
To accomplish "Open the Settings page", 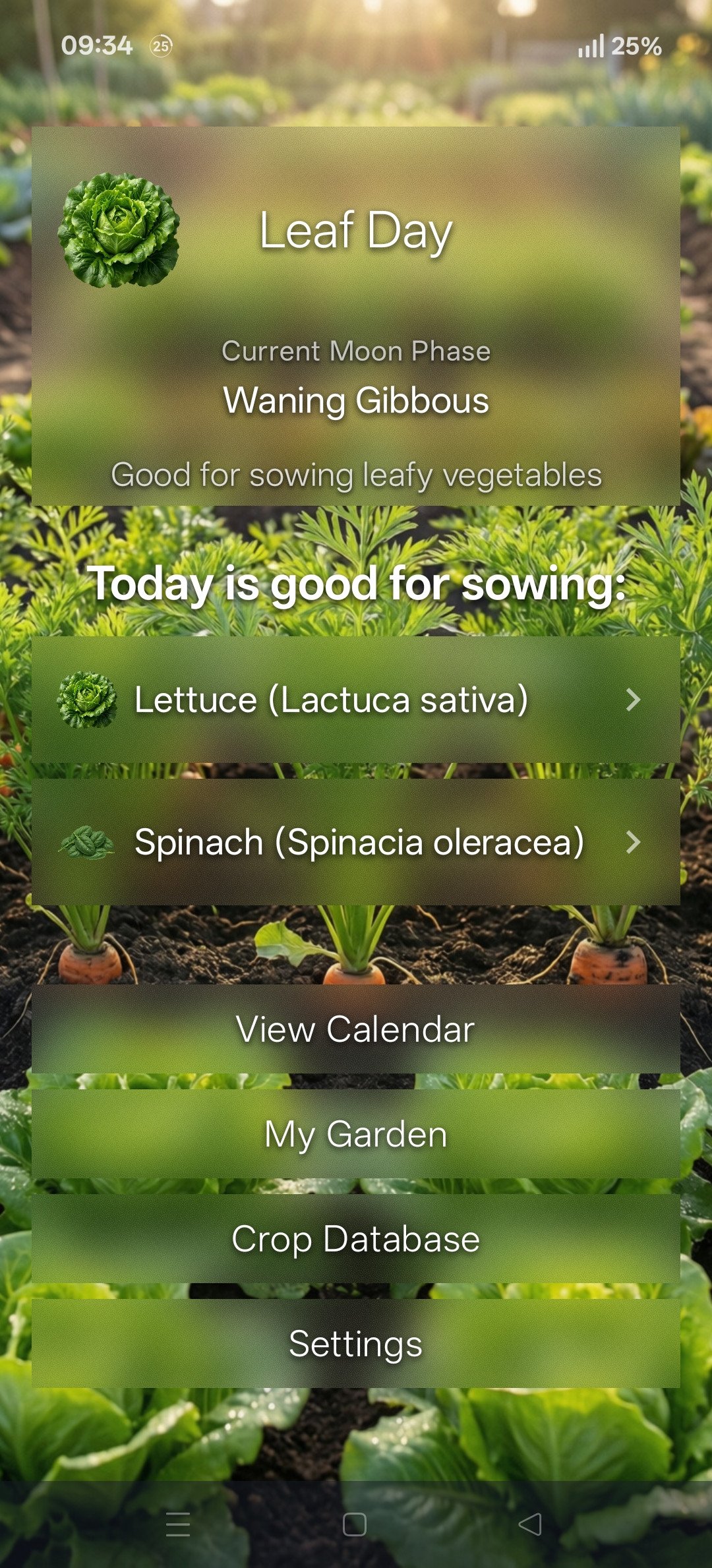I will coord(356,1344).
